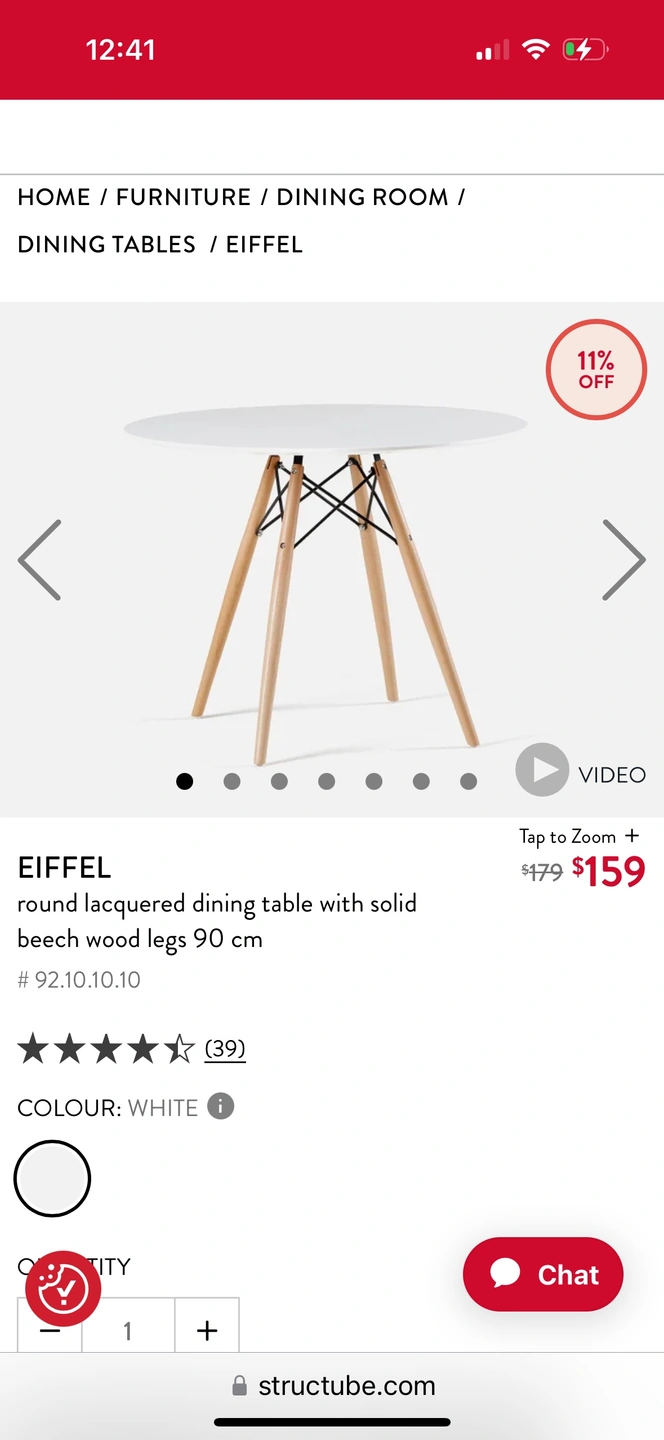Tap the structube.com address bar
This screenshot has width=664, height=1440.
332,1385
